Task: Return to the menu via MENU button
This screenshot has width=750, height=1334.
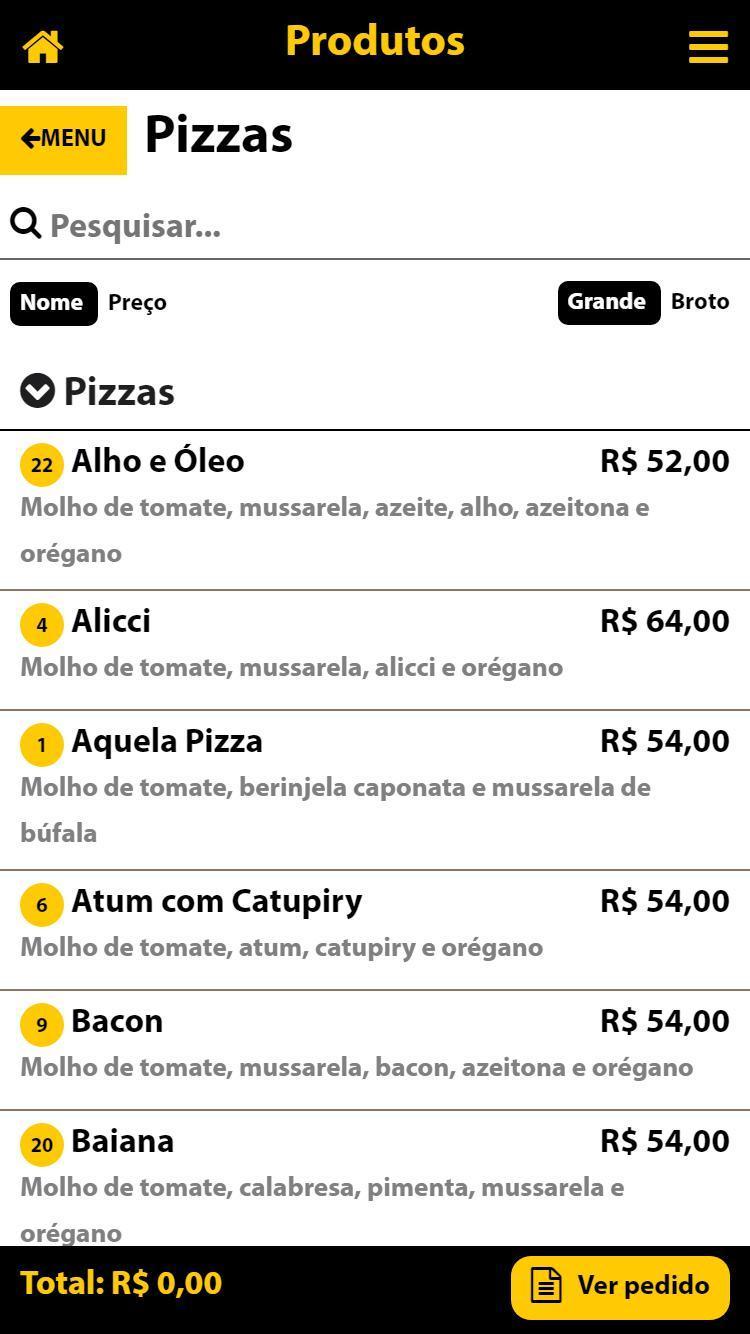Action: click(x=64, y=138)
